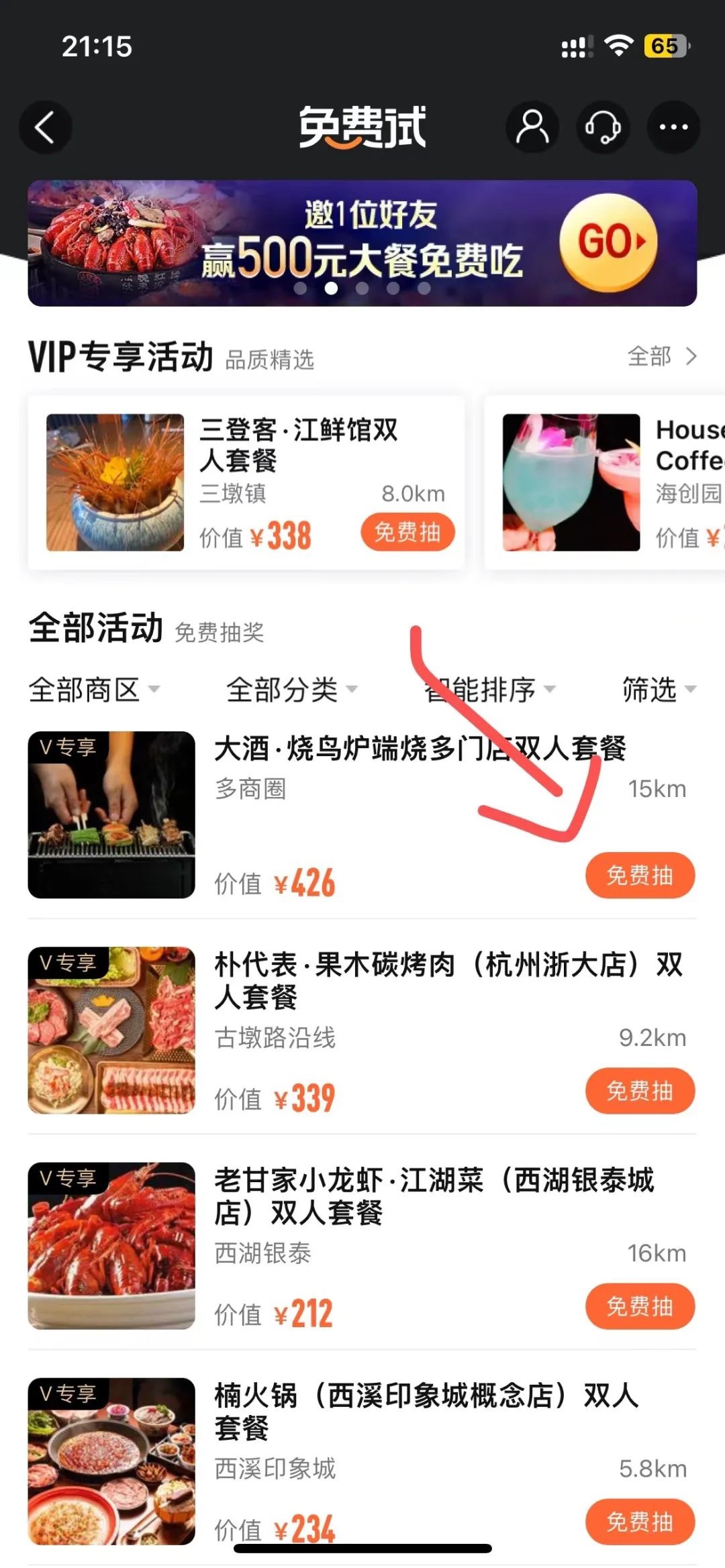Tap the back arrow at top left
The width and height of the screenshot is (725, 1568).
(44, 126)
